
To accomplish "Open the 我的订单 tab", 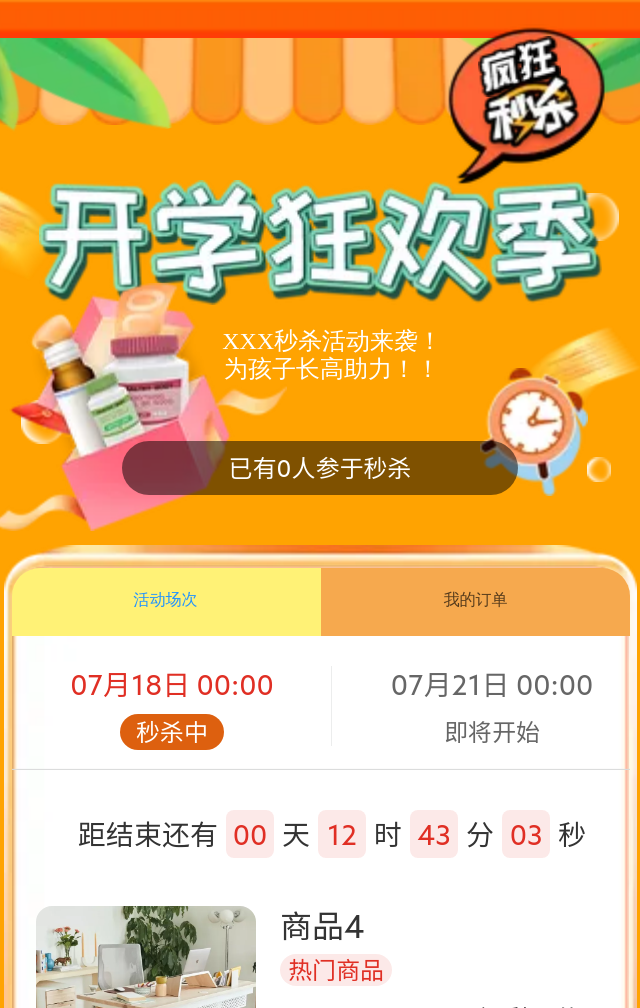I will tap(475, 601).
